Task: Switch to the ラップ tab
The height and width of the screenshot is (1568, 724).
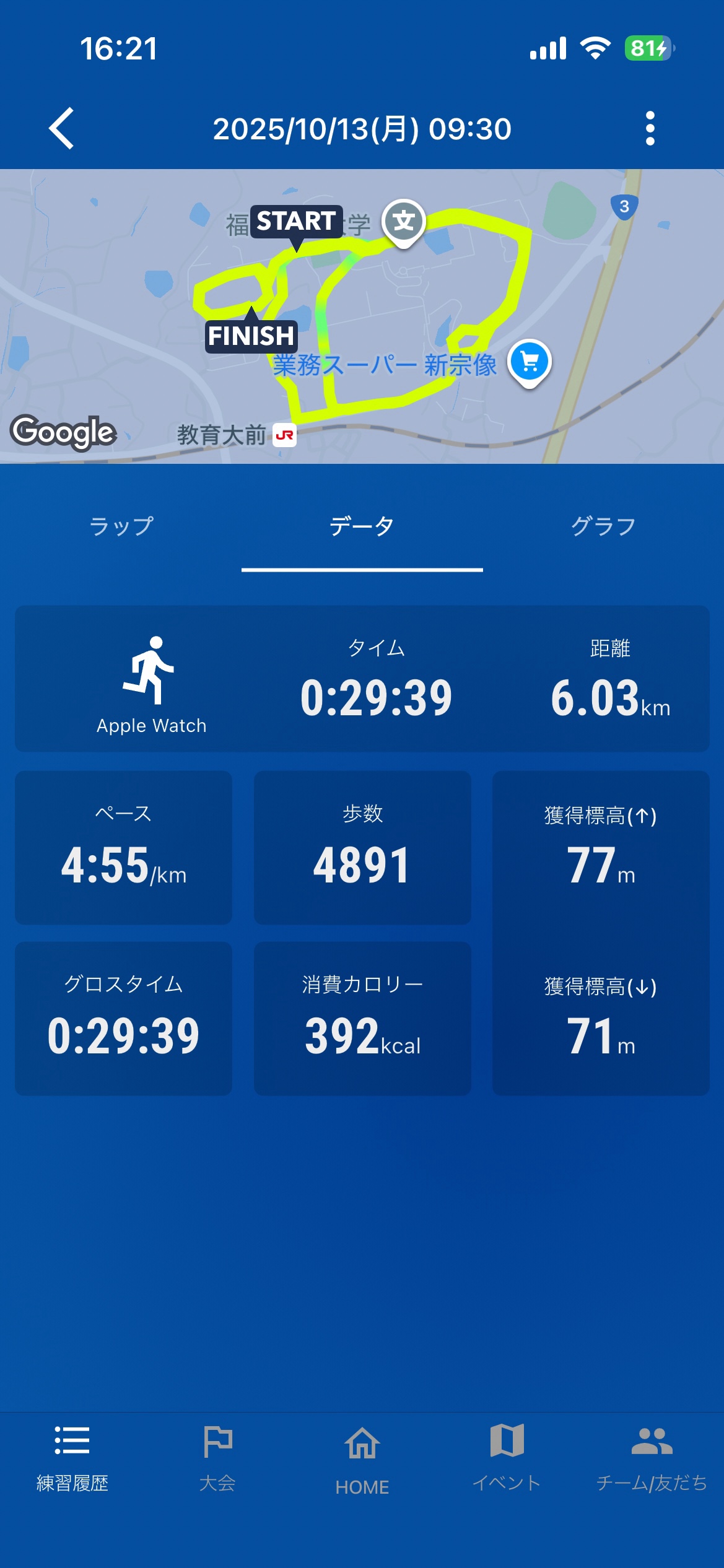Action: (121, 526)
